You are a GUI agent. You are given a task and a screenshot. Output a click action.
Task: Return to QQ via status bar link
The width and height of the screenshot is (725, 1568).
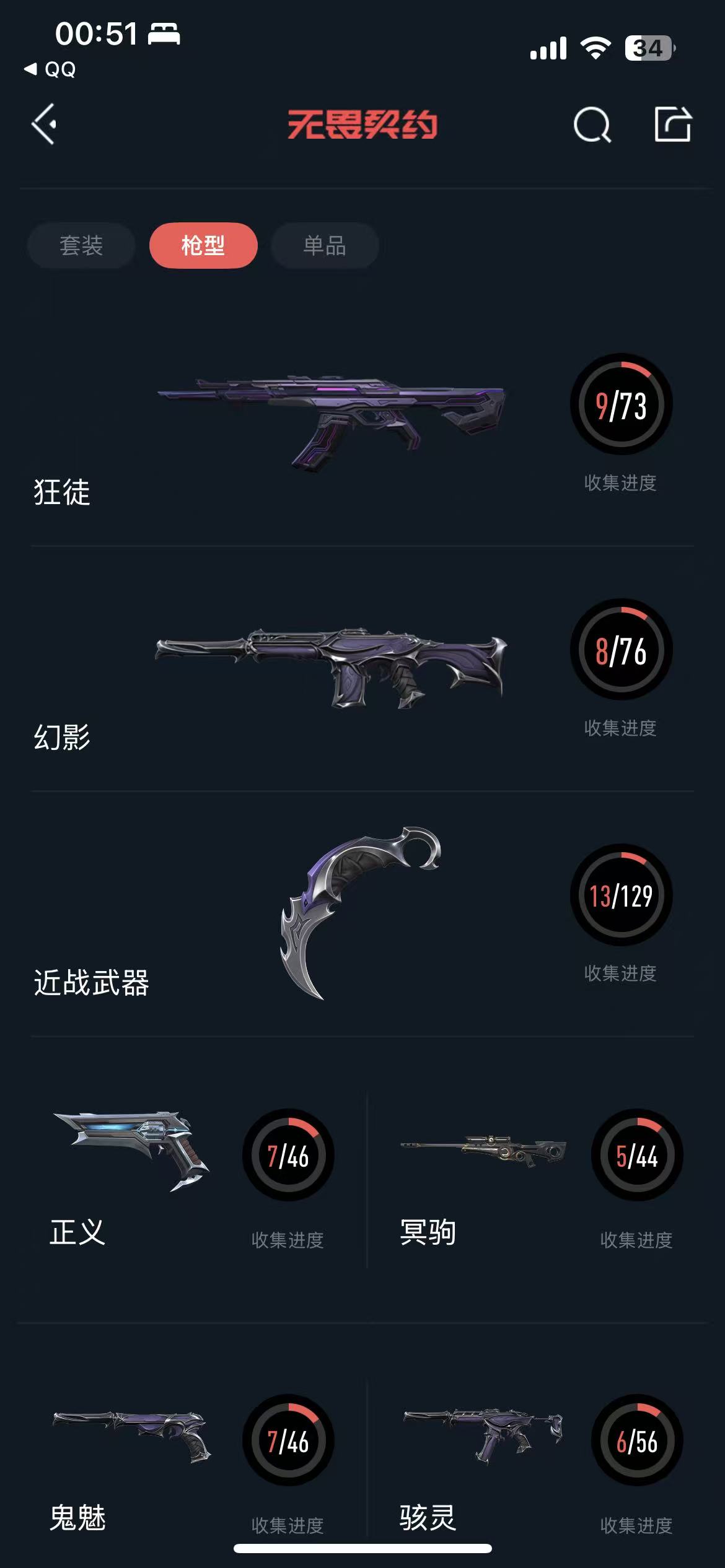50,69
